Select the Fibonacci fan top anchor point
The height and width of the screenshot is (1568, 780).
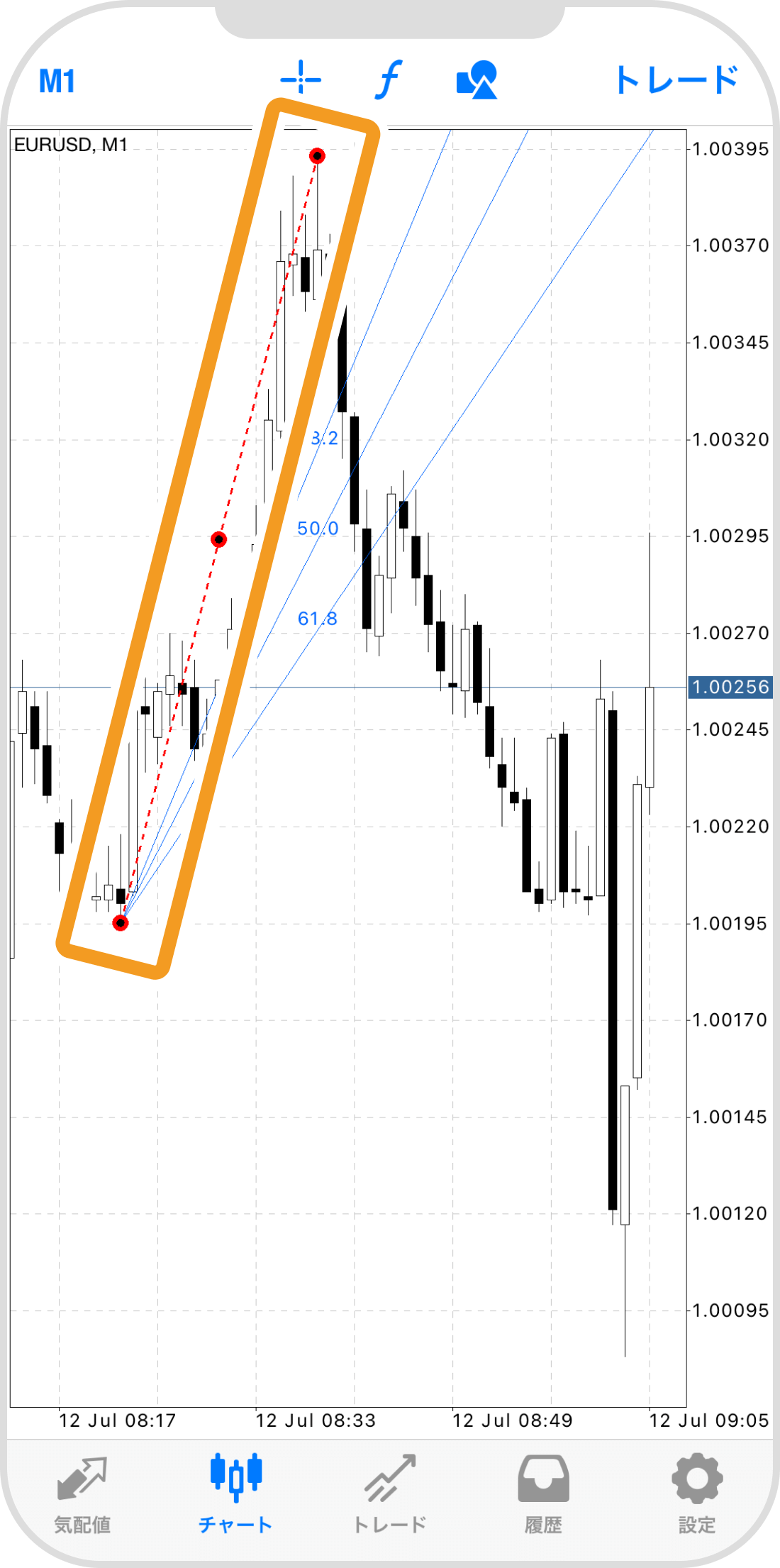click(x=317, y=156)
